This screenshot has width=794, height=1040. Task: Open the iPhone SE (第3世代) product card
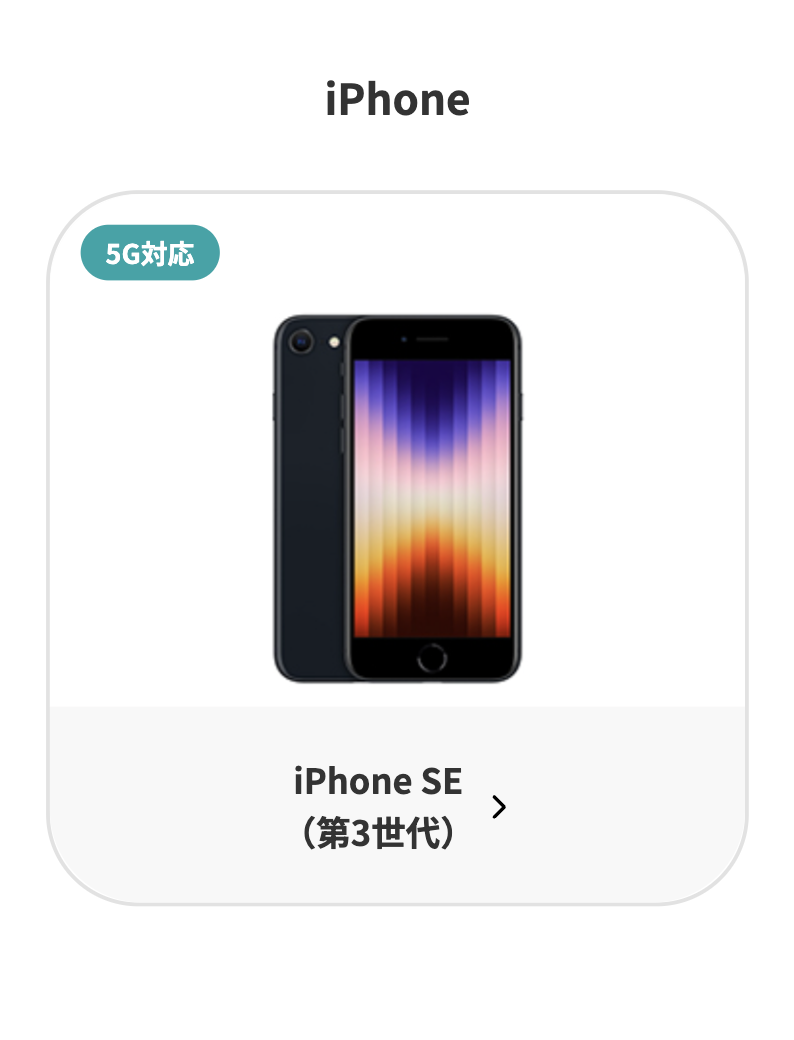[397, 805]
